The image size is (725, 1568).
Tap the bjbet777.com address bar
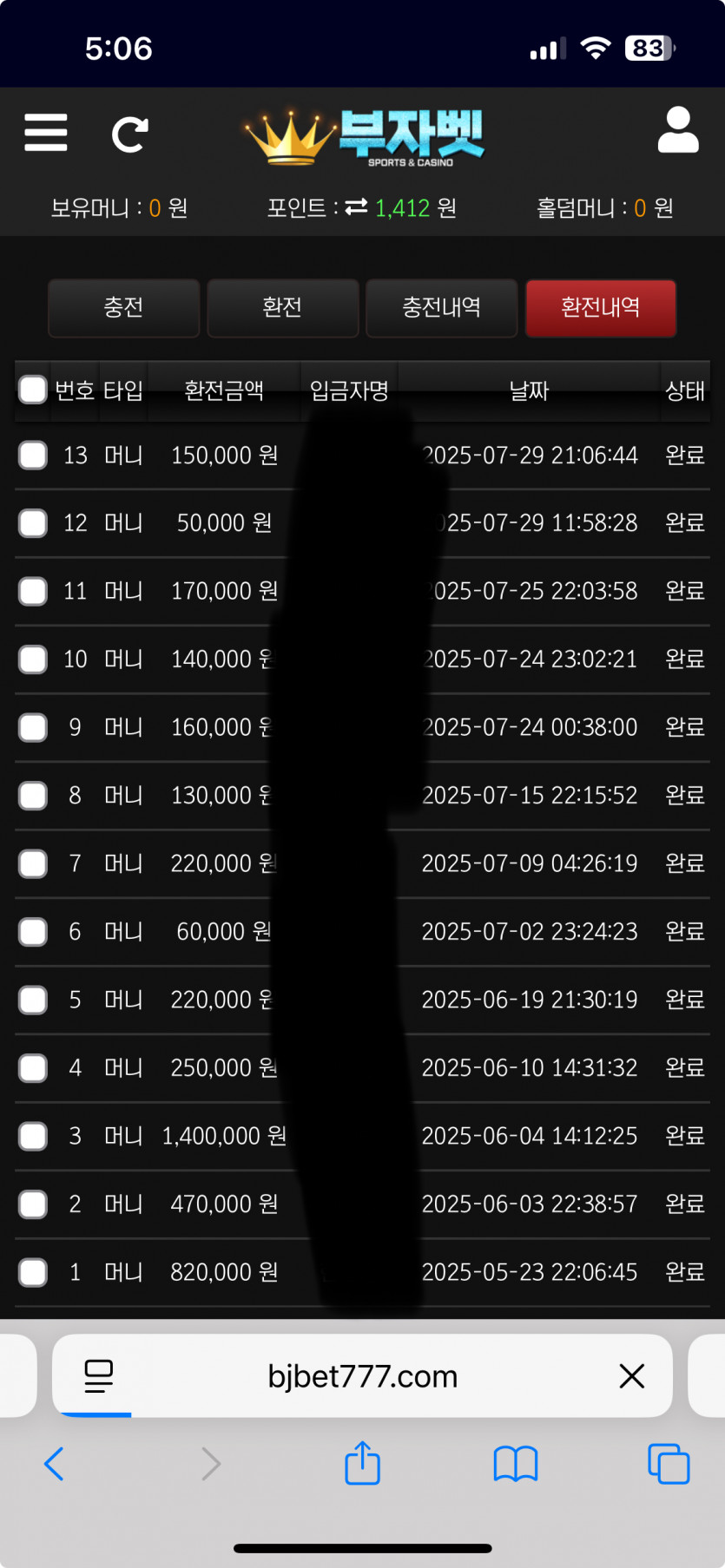click(x=362, y=1376)
